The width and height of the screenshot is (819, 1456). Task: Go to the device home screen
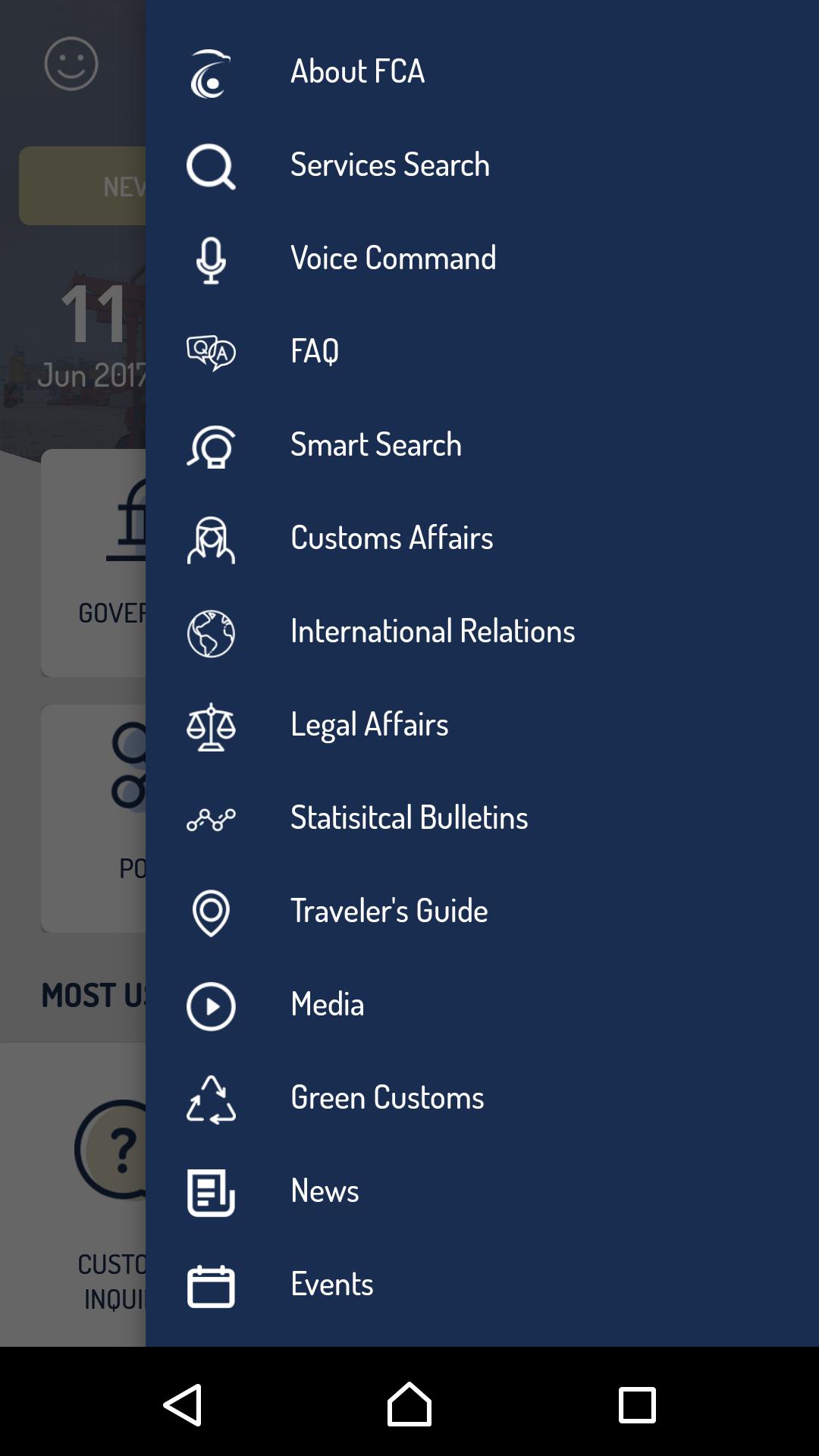[x=409, y=1404]
